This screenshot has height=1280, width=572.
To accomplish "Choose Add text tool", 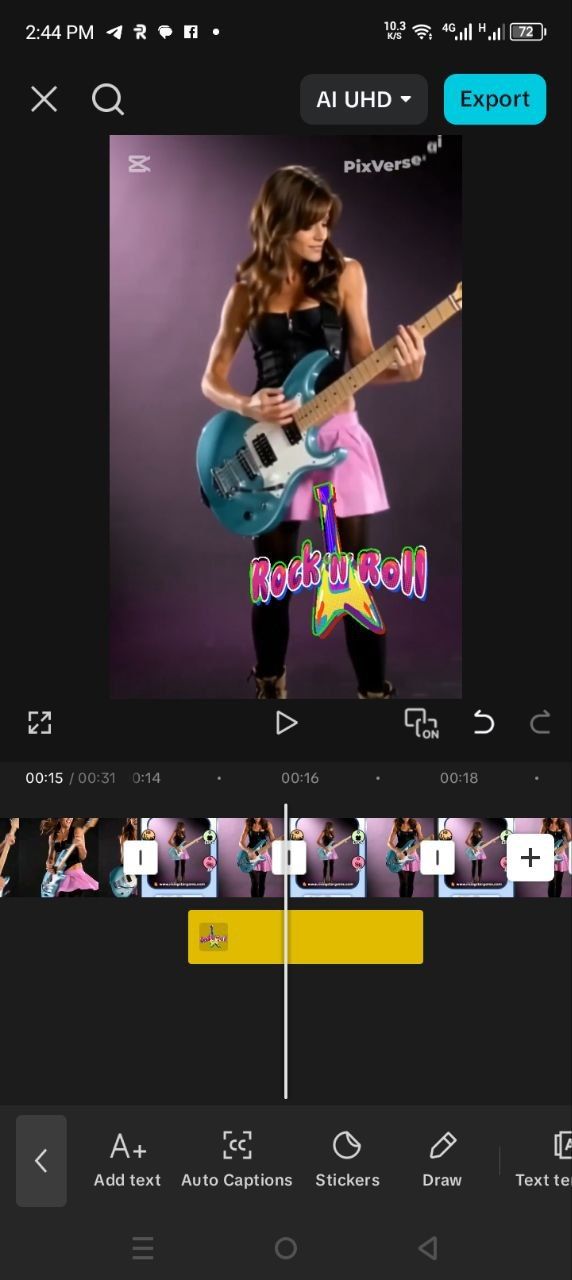I will (x=127, y=1160).
